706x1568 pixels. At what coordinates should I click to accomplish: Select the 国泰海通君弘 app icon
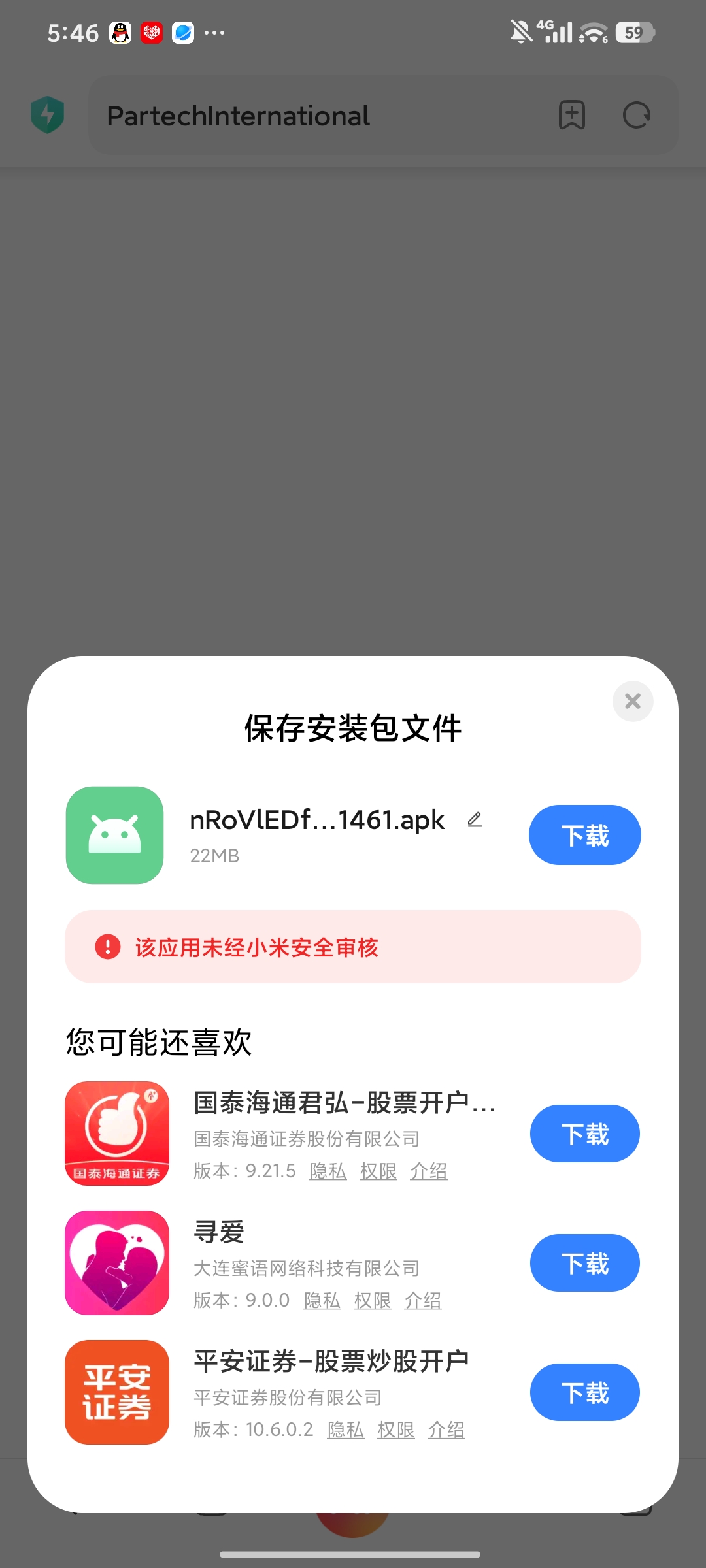click(117, 1134)
